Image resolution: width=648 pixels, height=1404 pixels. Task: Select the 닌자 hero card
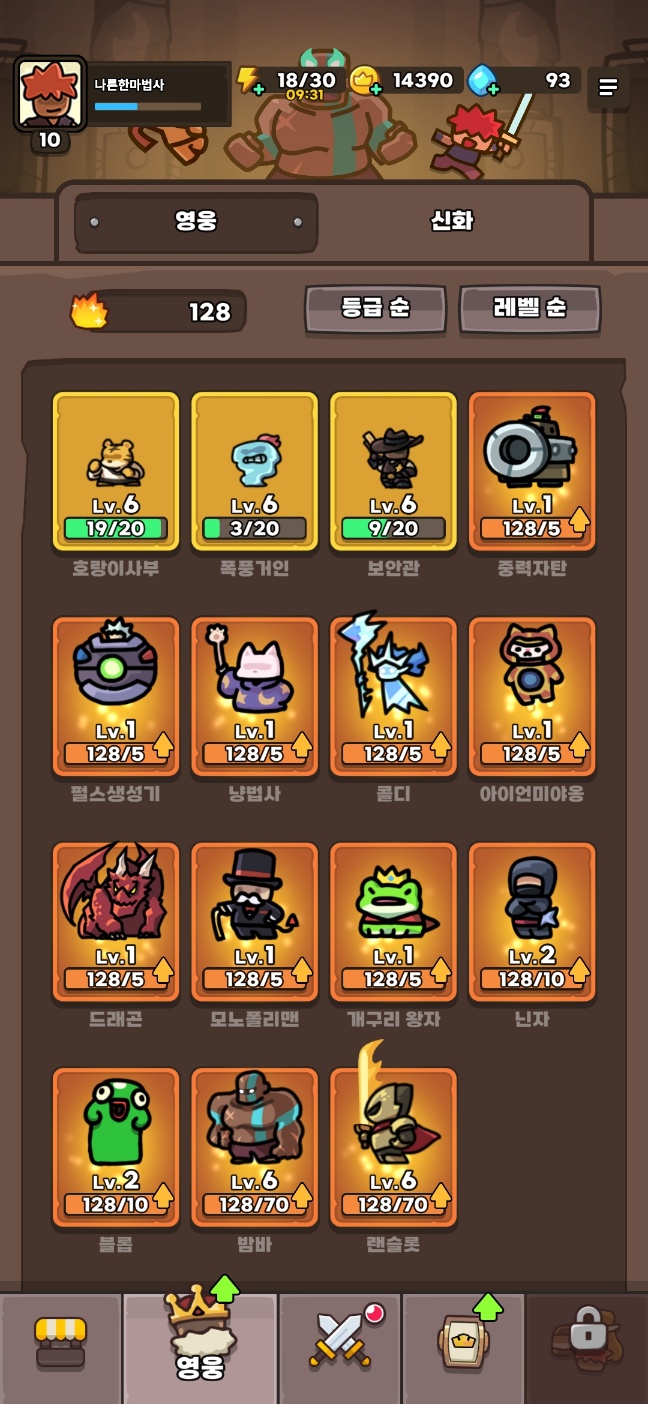click(532, 922)
